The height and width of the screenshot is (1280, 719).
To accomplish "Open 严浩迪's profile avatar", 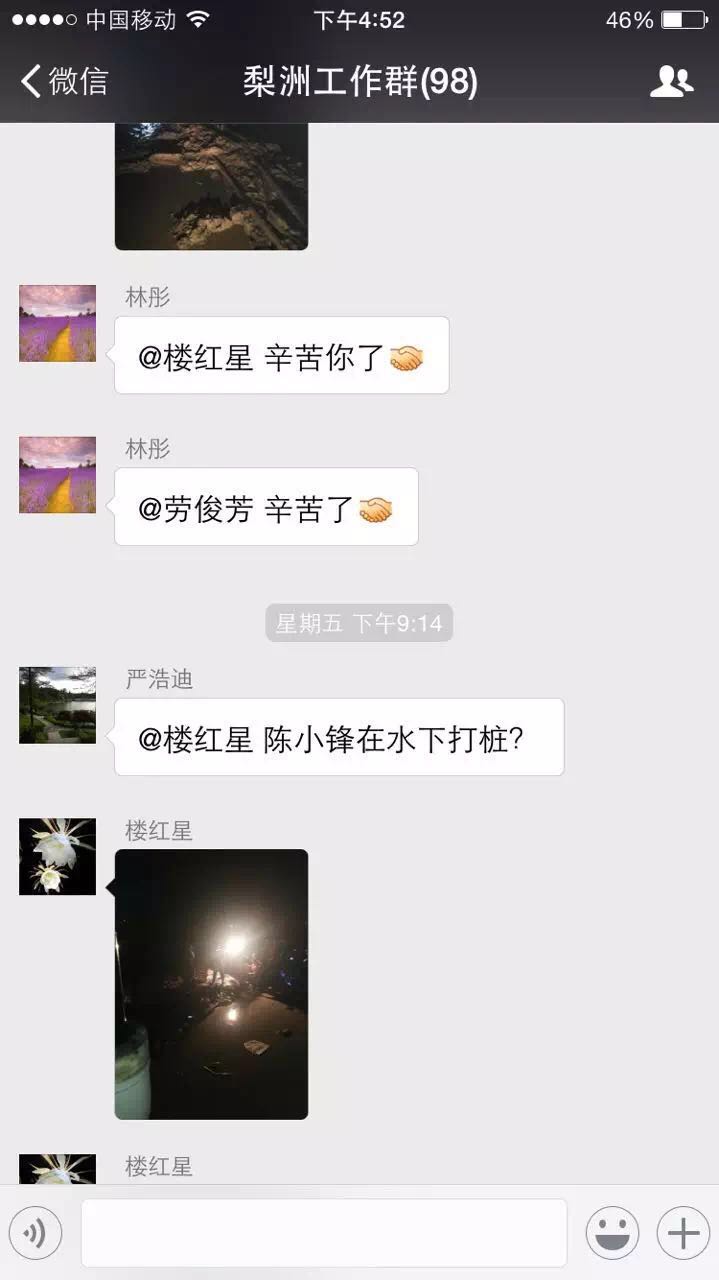I will [58, 705].
